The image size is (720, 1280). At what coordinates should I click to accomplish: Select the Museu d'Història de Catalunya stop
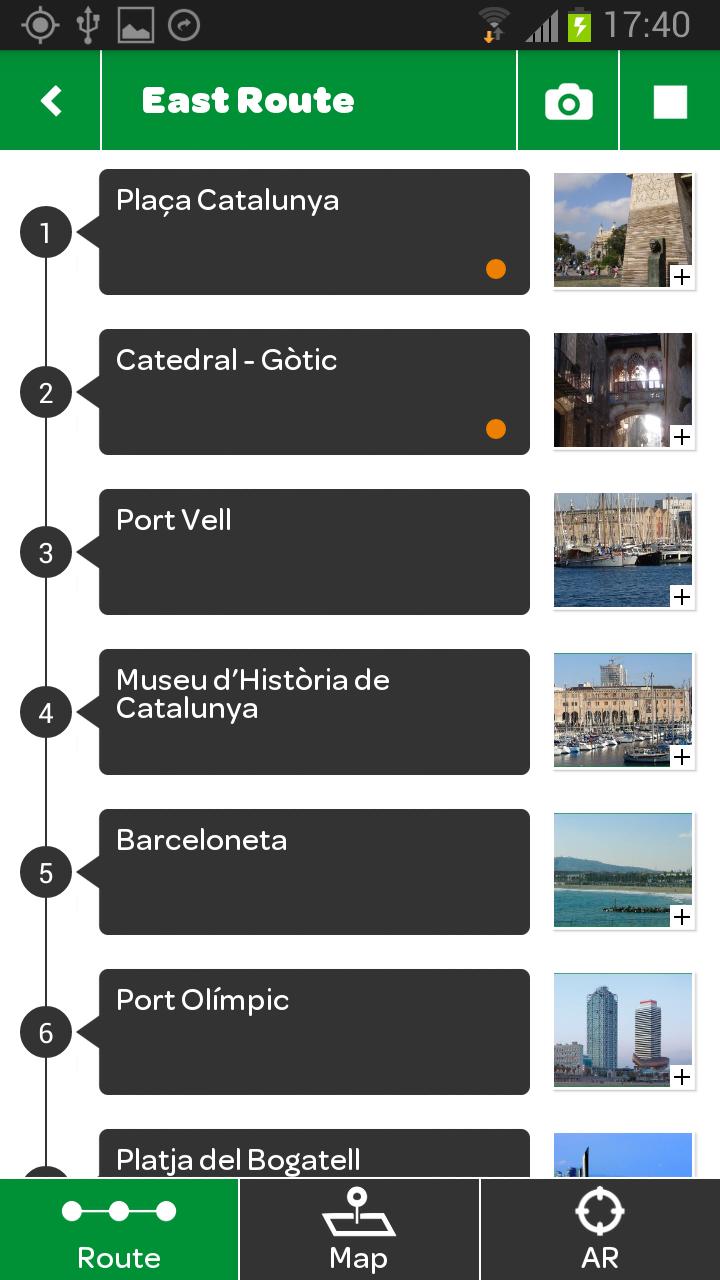(x=313, y=711)
